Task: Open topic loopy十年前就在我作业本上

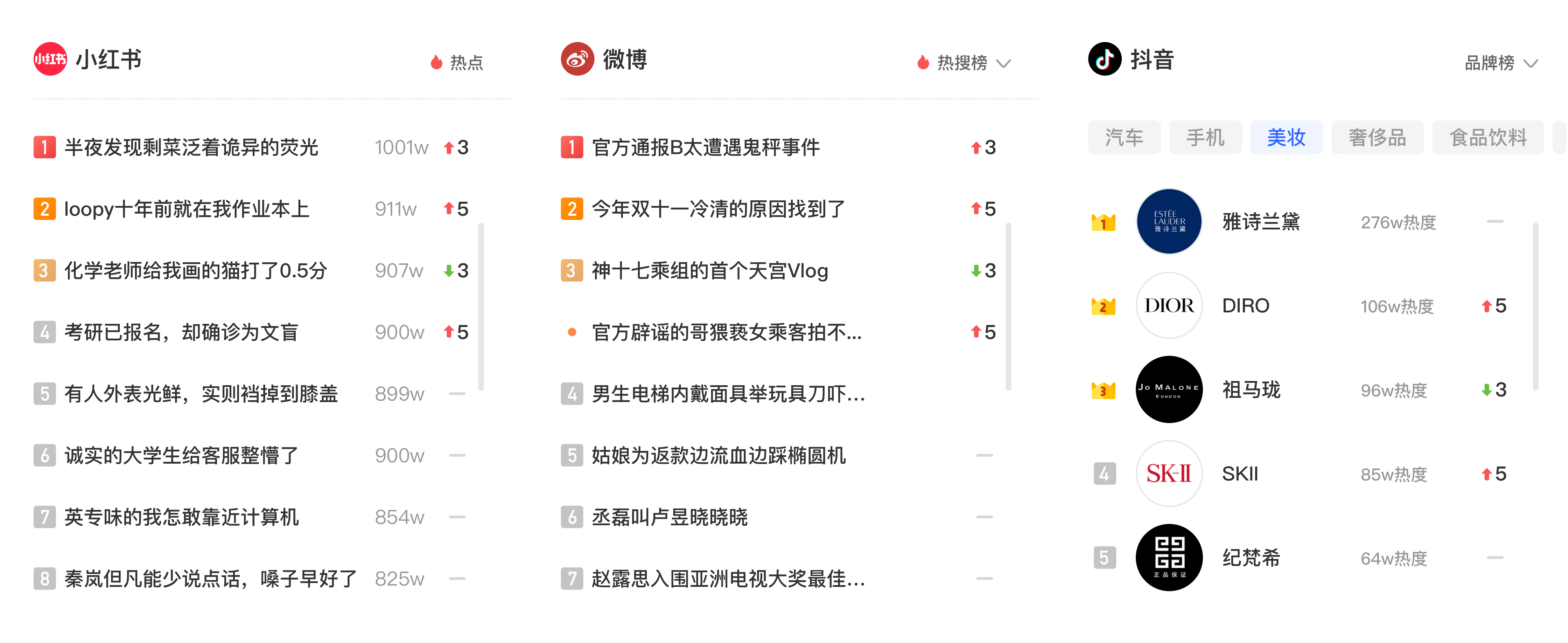Action: (187, 209)
